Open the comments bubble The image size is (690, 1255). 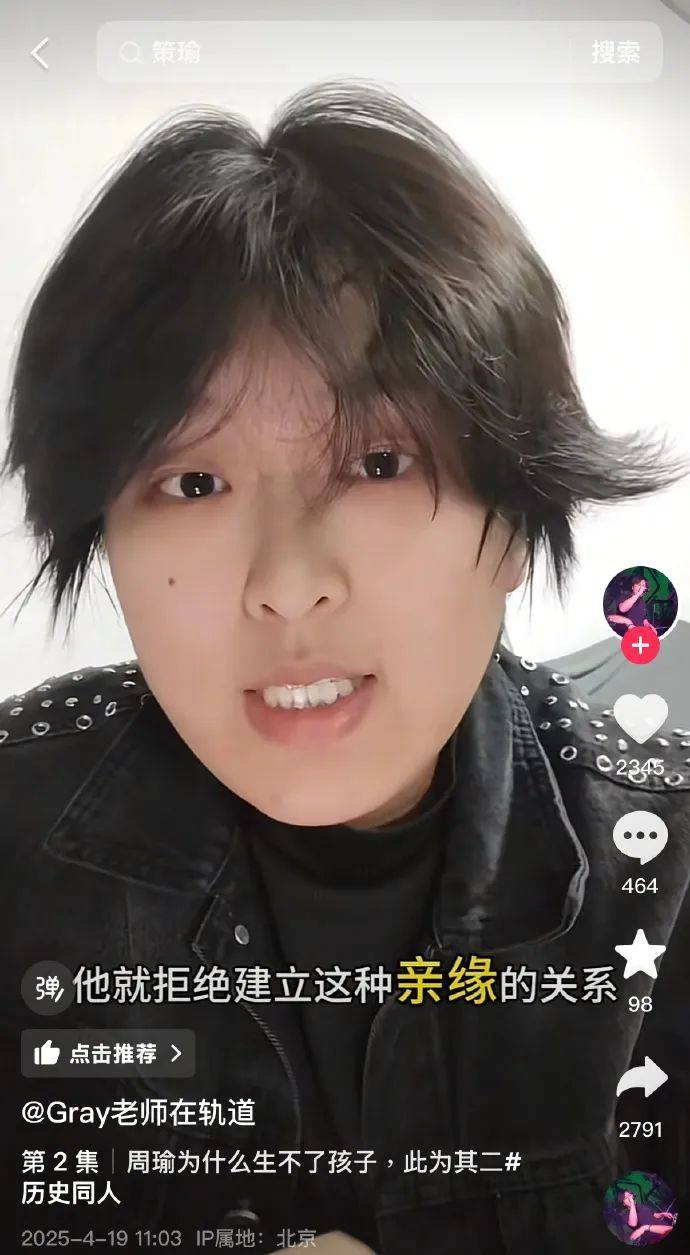pos(640,838)
